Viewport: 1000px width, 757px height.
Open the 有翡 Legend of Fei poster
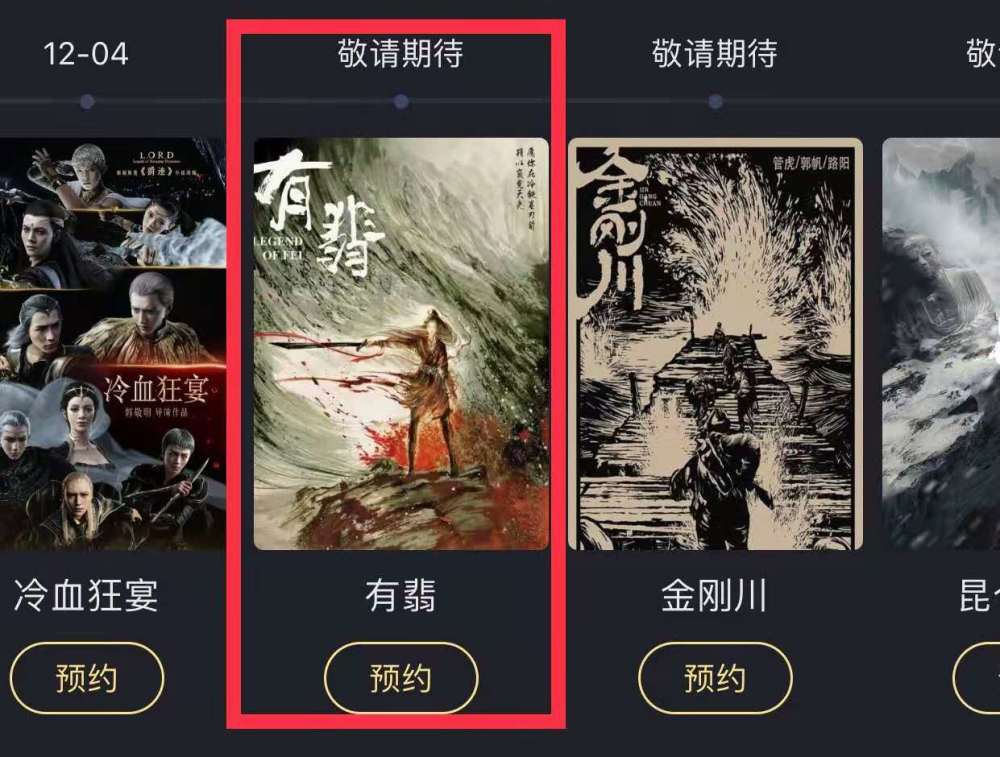coord(401,344)
